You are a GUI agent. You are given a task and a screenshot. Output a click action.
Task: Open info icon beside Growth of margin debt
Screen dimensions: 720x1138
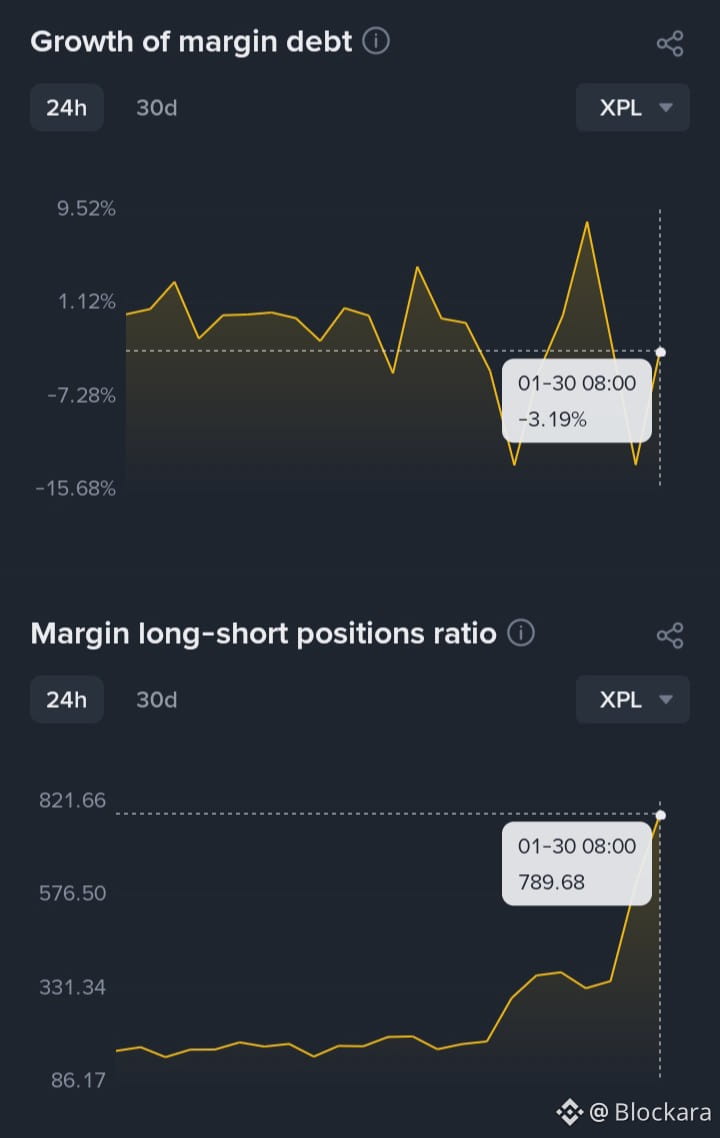coord(376,41)
